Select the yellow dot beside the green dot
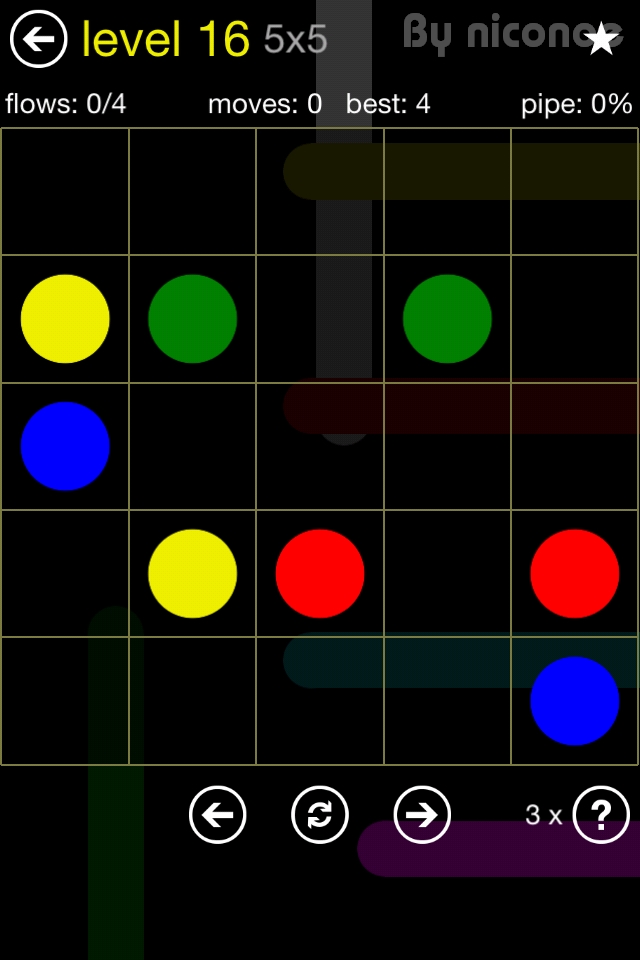 click(65, 319)
